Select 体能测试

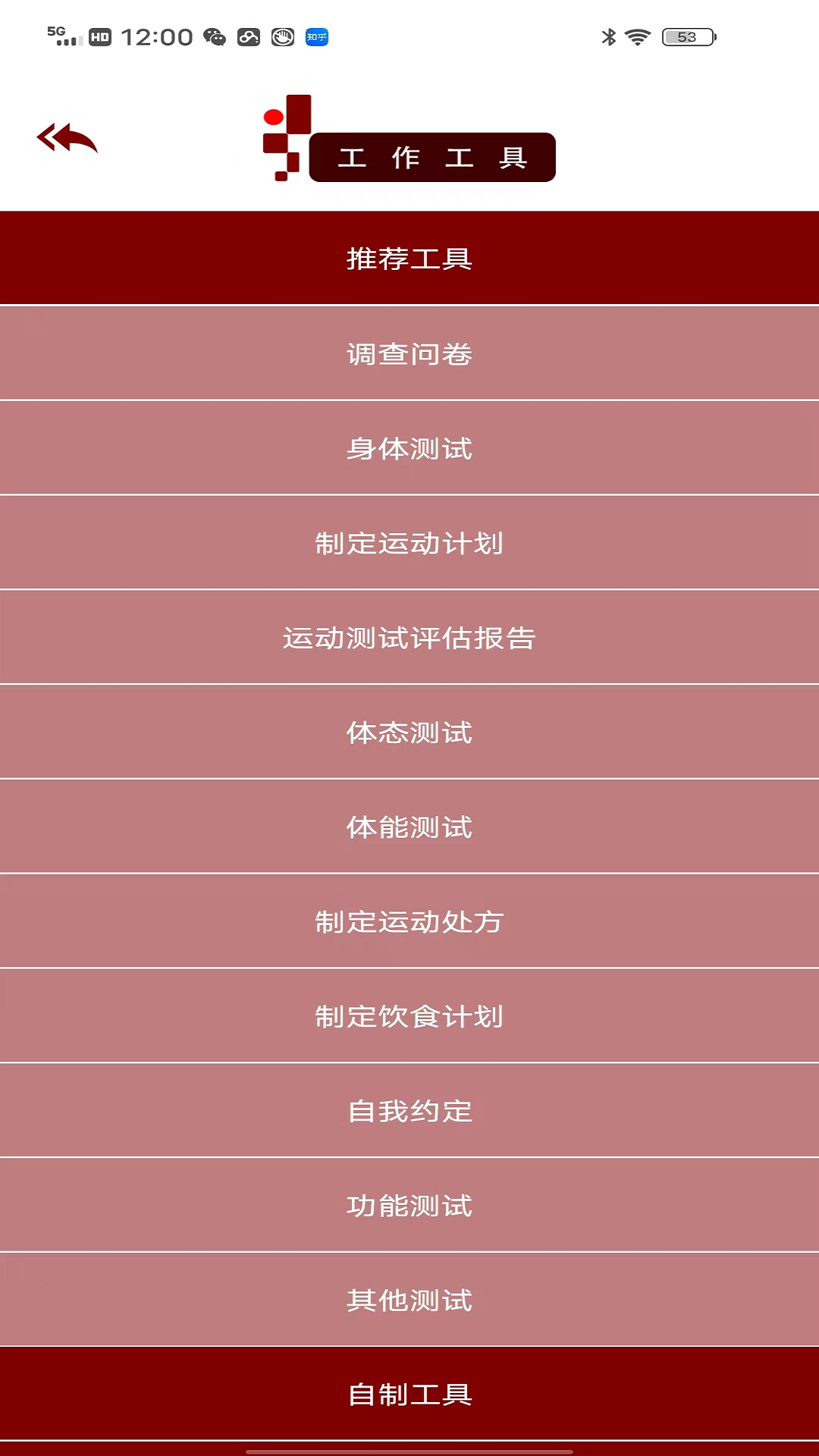(x=409, y=827)
